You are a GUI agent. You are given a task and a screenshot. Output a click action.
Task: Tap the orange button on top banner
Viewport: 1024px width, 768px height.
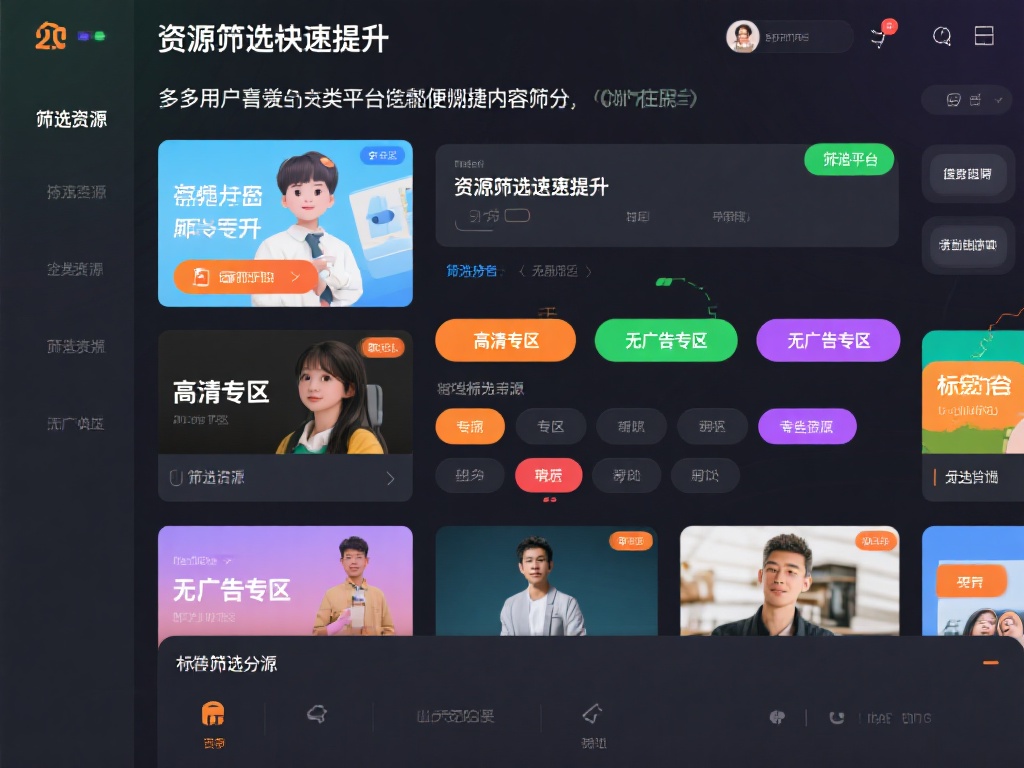(245, 277)
